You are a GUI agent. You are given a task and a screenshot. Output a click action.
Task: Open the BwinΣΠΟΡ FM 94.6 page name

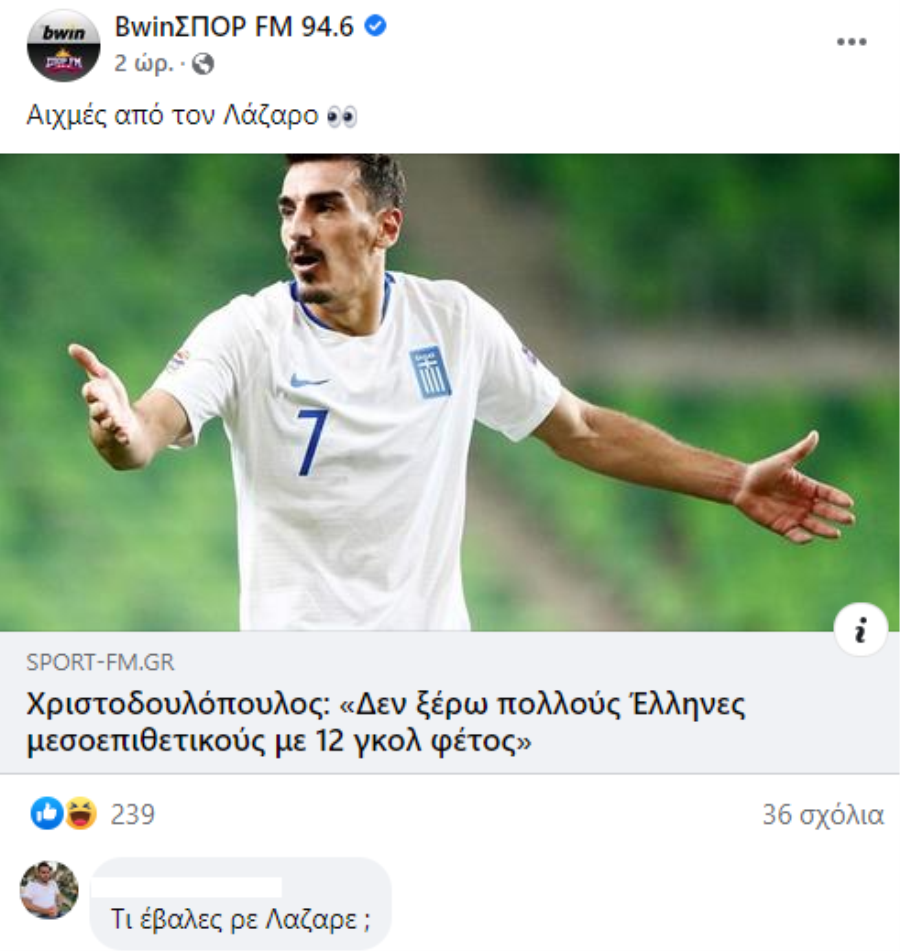click(234, 28)
